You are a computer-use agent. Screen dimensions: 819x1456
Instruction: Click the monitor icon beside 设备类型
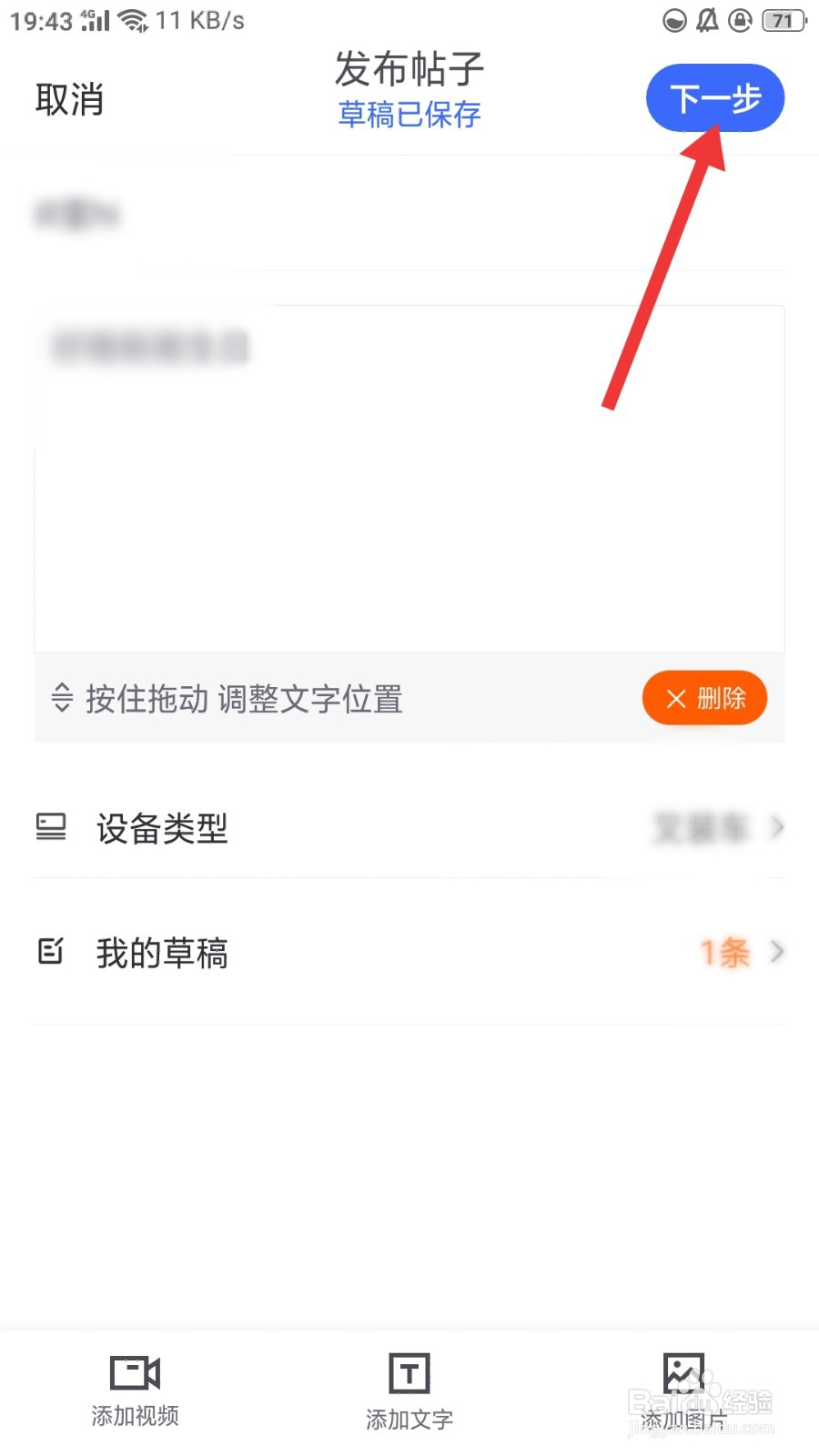pos(52,828)
